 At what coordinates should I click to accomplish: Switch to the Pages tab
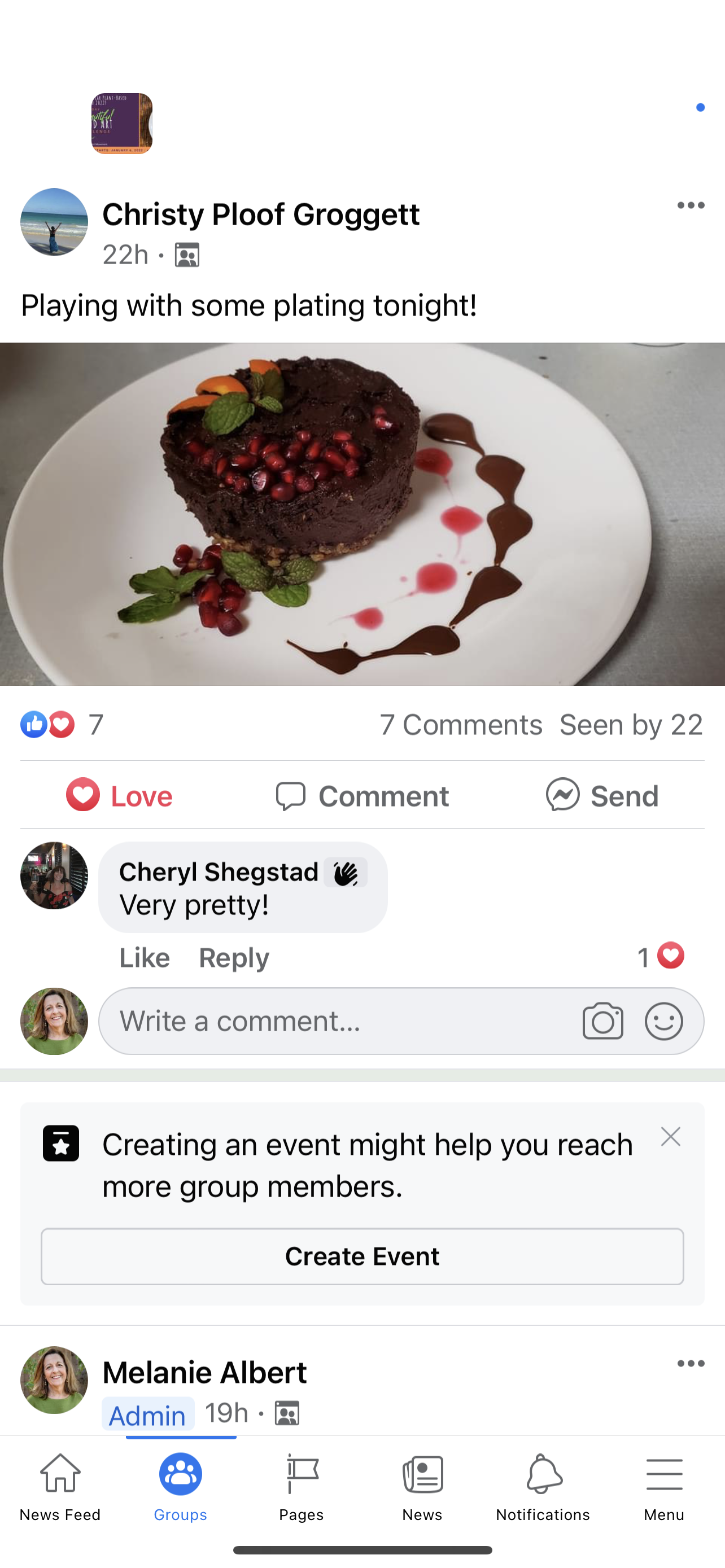click(x=302, y=1486)
